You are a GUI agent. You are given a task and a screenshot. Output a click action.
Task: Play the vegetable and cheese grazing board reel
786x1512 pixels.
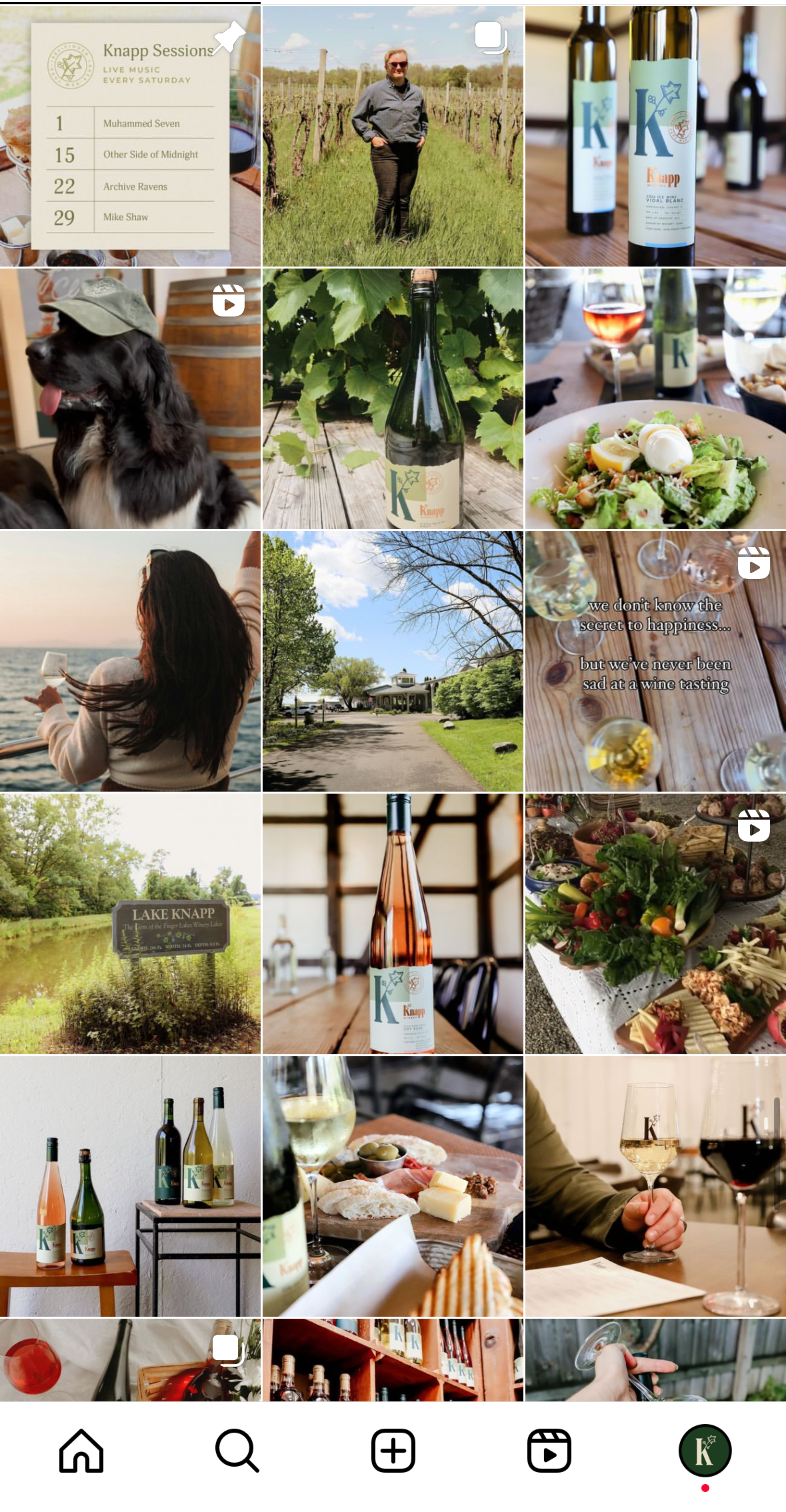click(655, 924)
